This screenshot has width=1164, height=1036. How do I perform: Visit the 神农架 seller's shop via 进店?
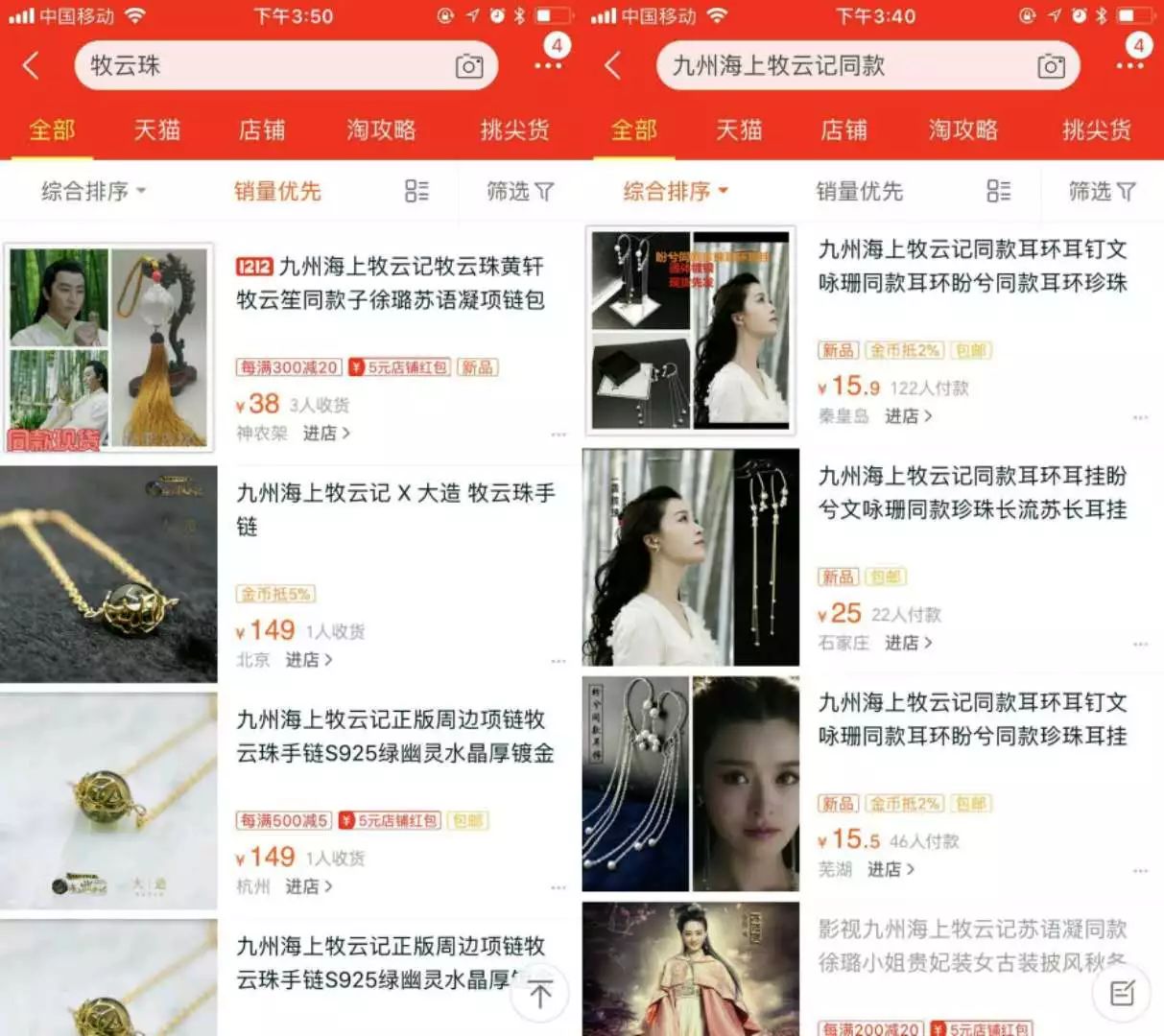(x=326, y=434)
